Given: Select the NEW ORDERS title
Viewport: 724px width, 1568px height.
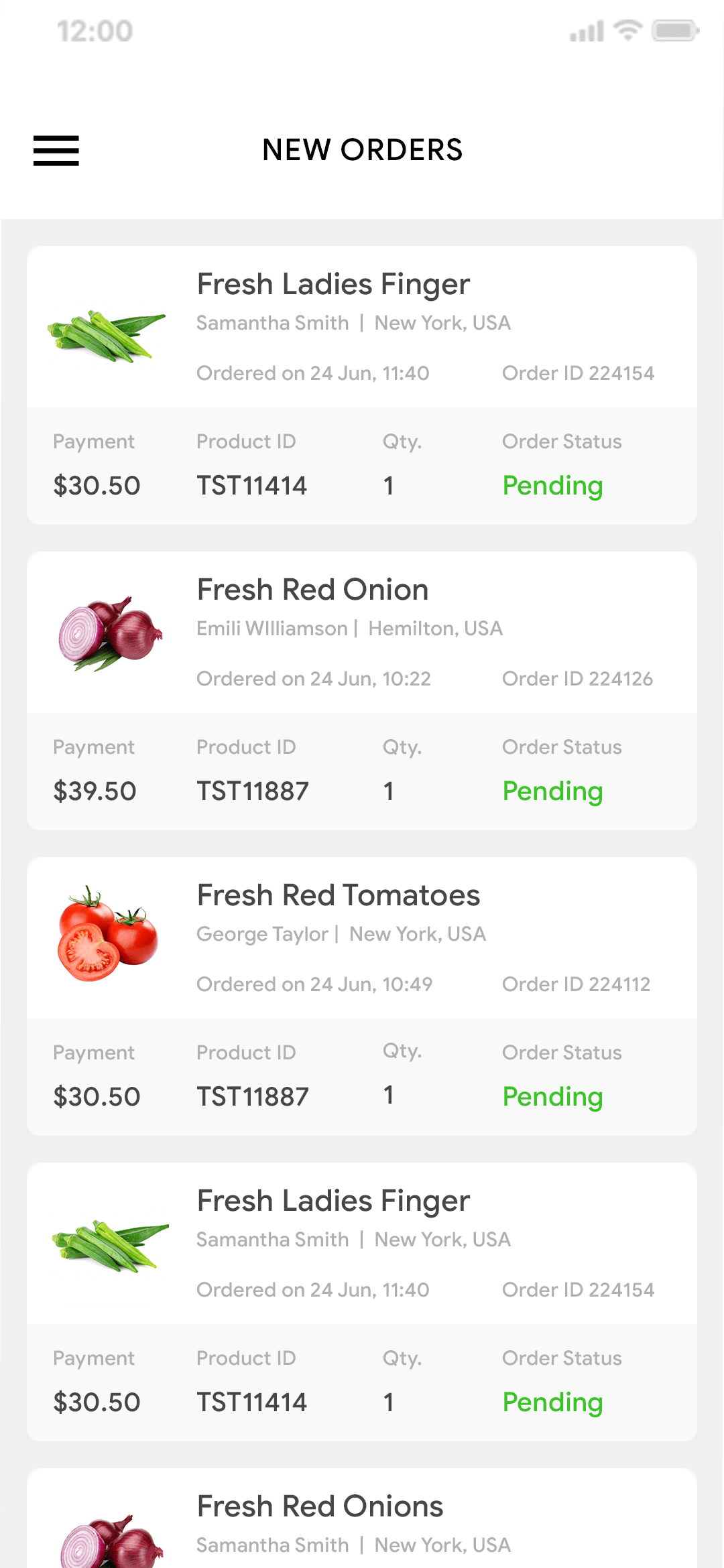Looking at the screenshot, I should tap(362, 150).
